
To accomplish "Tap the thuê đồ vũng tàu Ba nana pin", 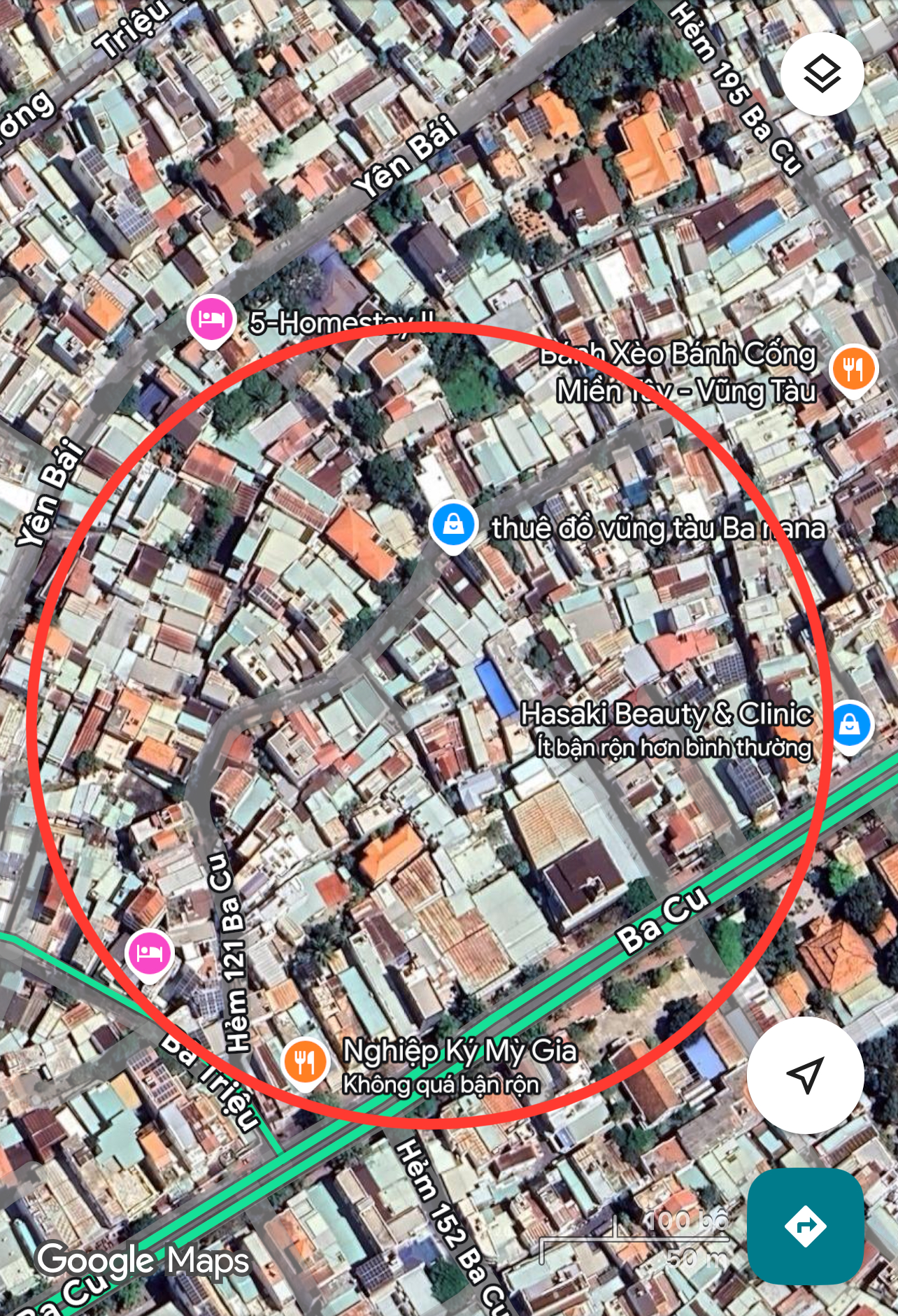I will point(454,525).
